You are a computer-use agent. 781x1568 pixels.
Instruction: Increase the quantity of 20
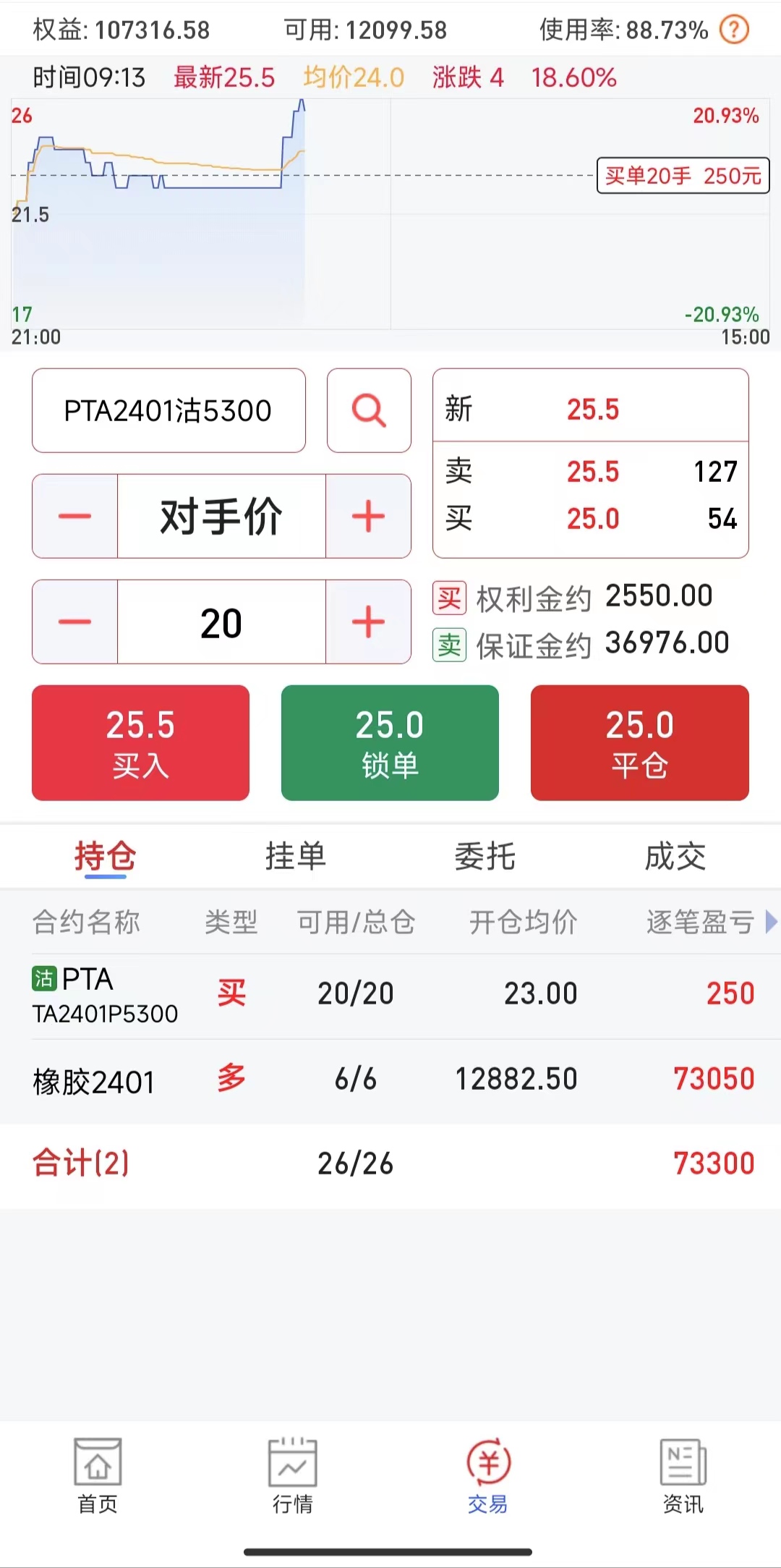[x=368, y=622]
